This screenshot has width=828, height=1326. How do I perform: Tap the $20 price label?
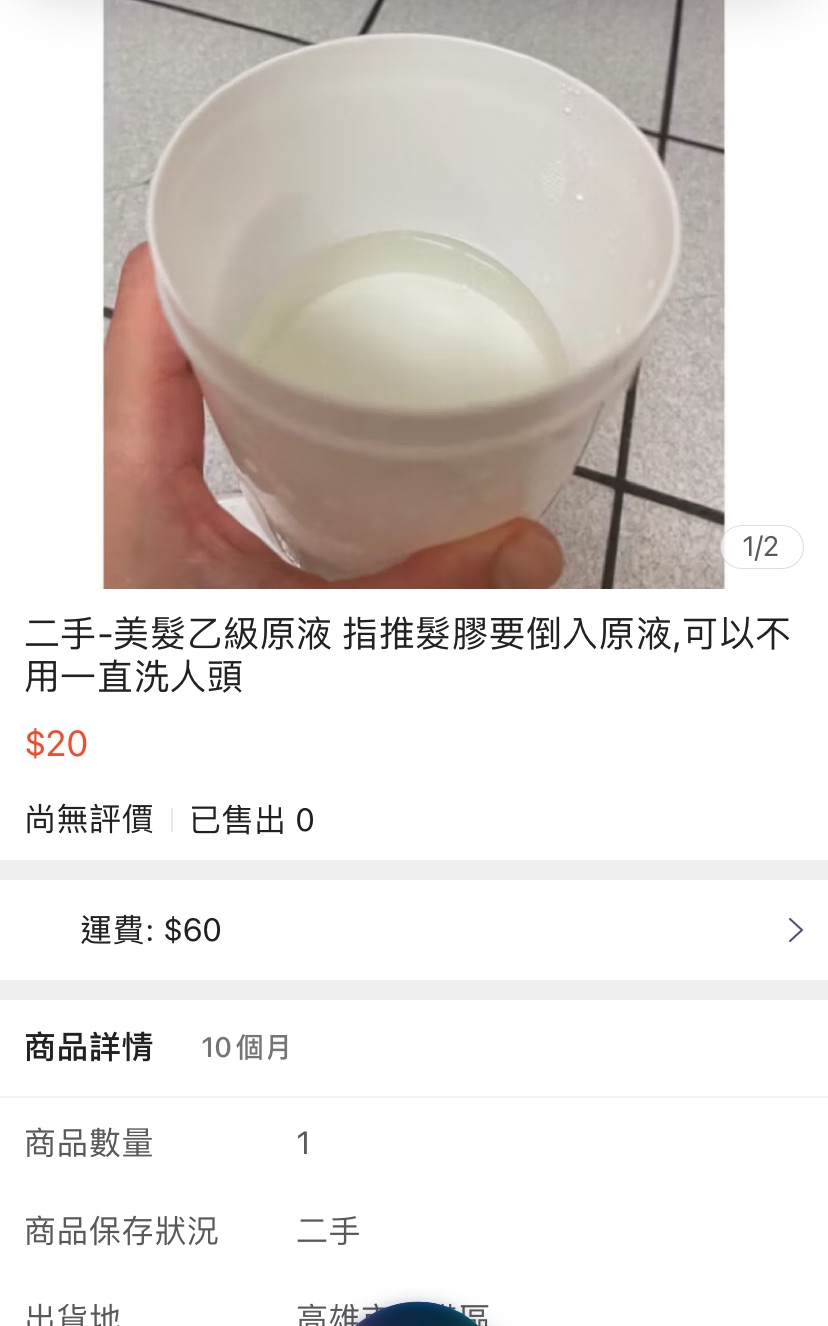(56, 743)
